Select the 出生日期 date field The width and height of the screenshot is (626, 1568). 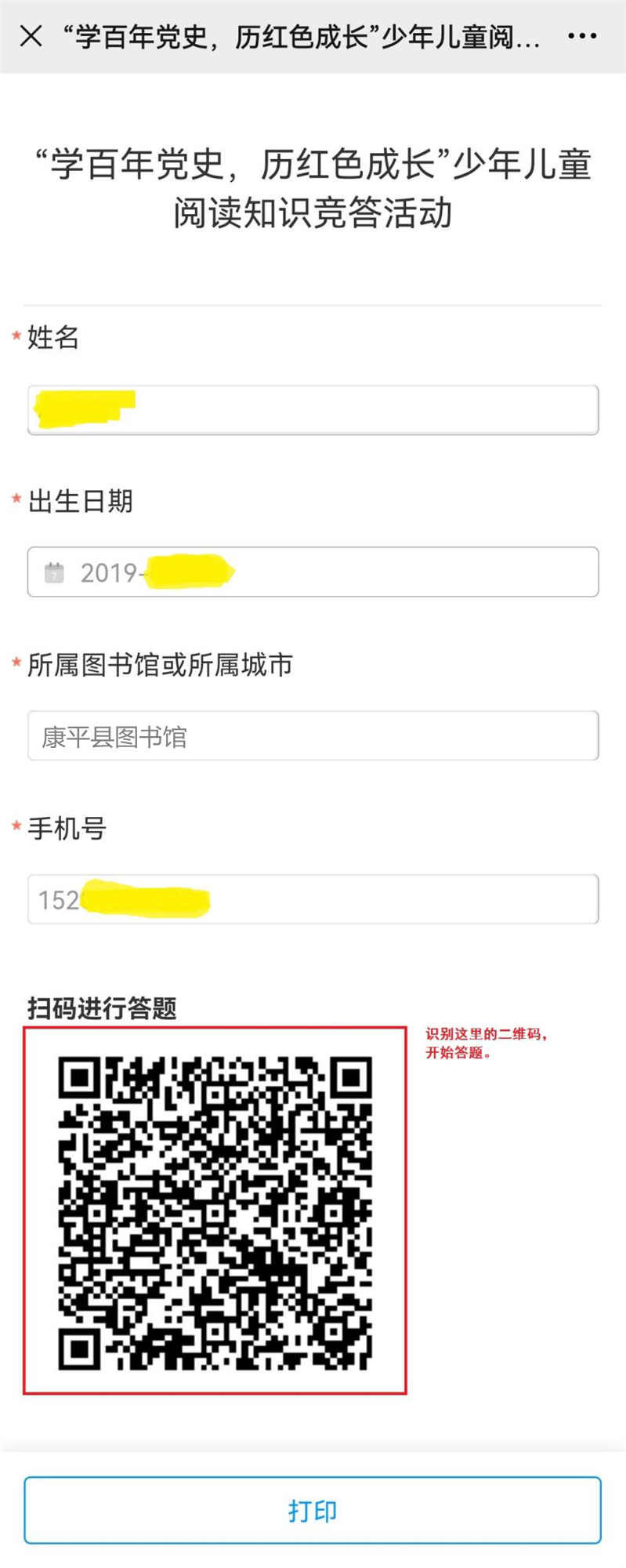click(x=313, y=572)
